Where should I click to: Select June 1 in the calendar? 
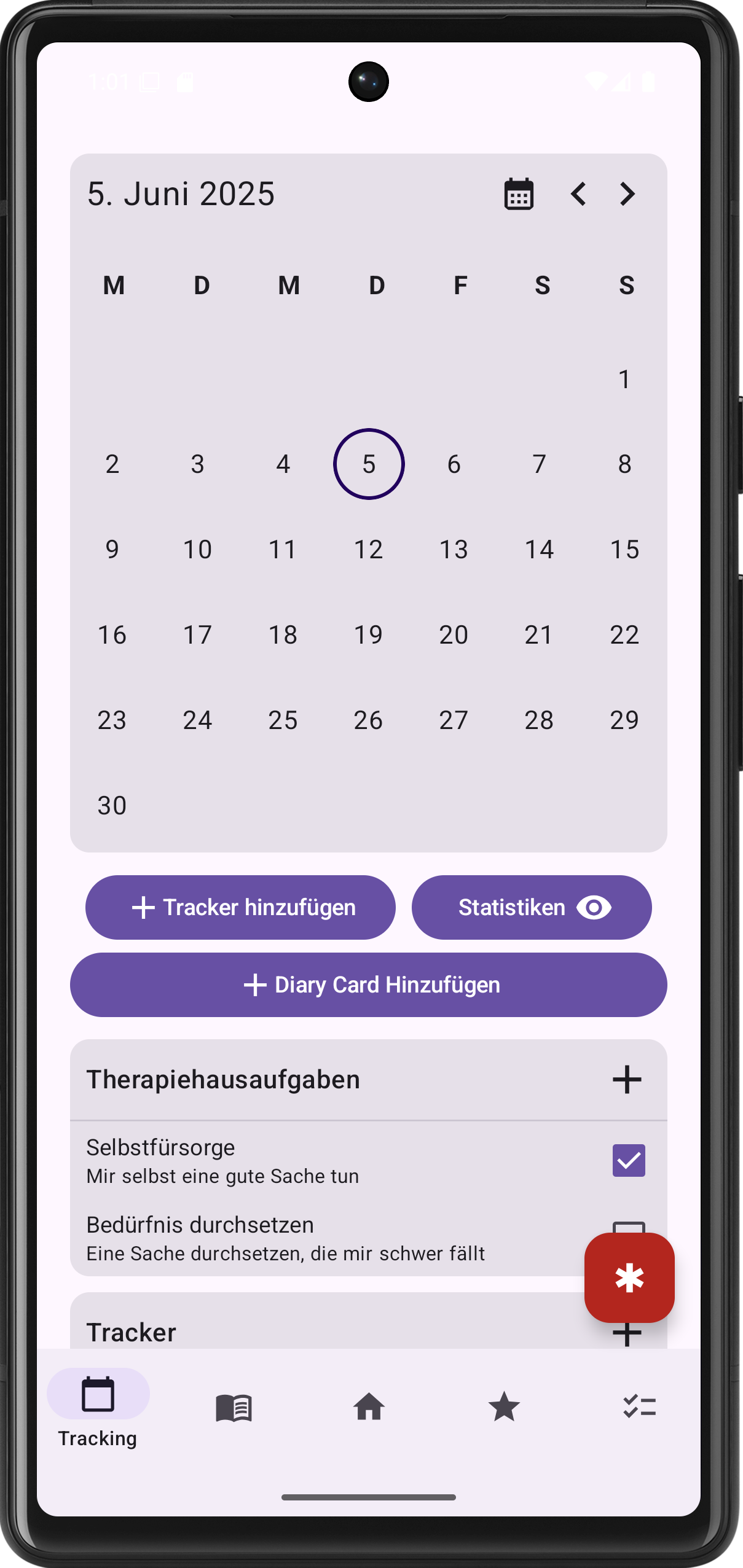tap(624, 379)
